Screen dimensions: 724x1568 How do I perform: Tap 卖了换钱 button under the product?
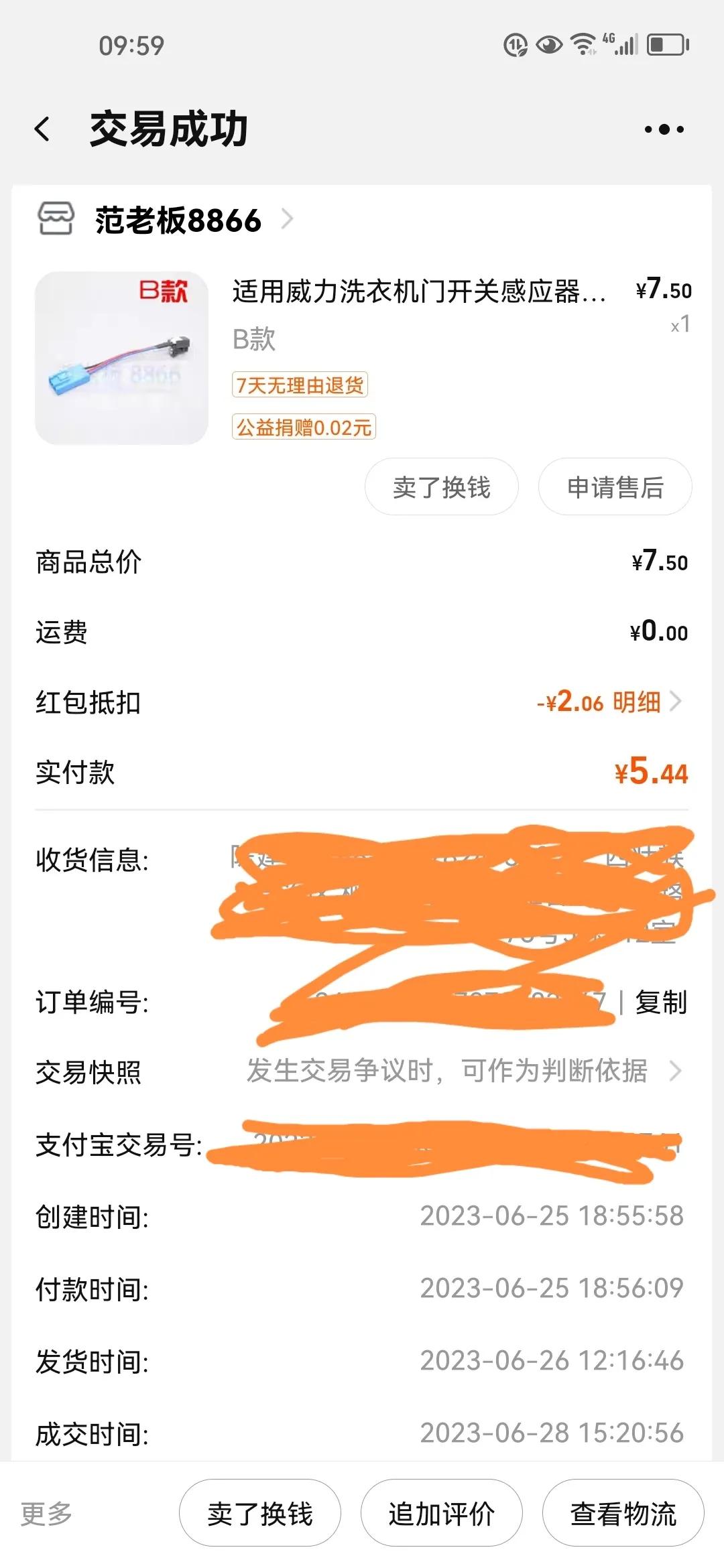point(441,488)
